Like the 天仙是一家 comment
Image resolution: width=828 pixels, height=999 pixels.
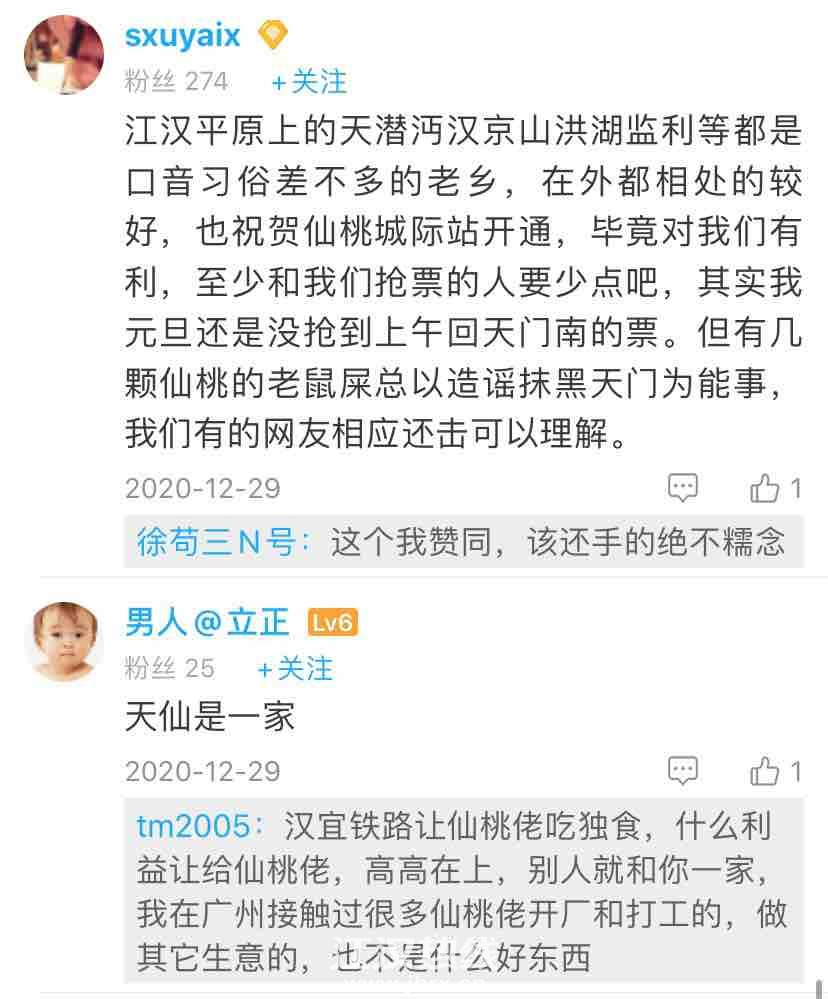tap(767, 771)
